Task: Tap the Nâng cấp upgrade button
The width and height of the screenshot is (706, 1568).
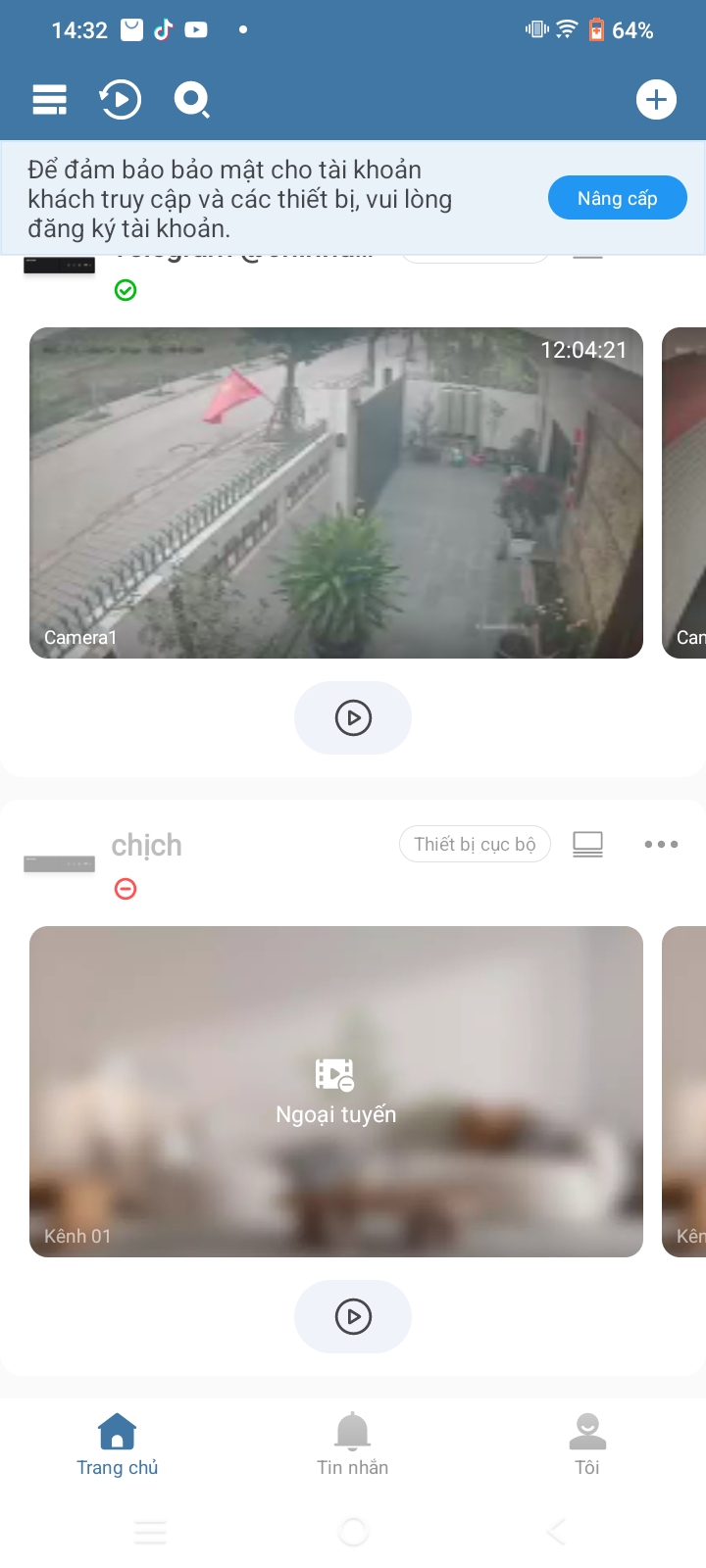Action: pyautogui.click(x=617, y=199)
